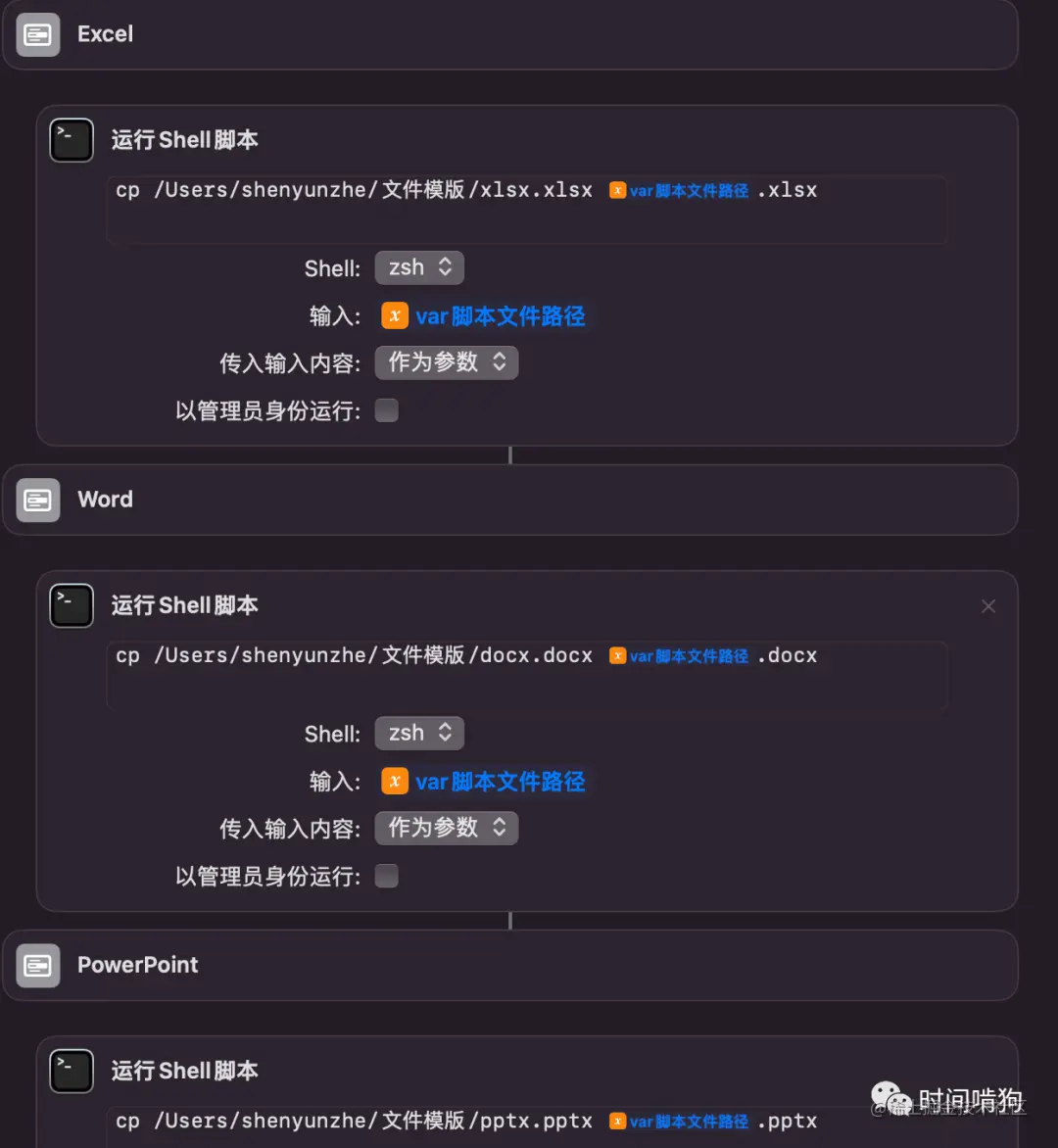The height and width of the screenshot is (1148, 1058).
Task: Open the Shell zsh dropdown under Word
Action: tap(419, 733)
